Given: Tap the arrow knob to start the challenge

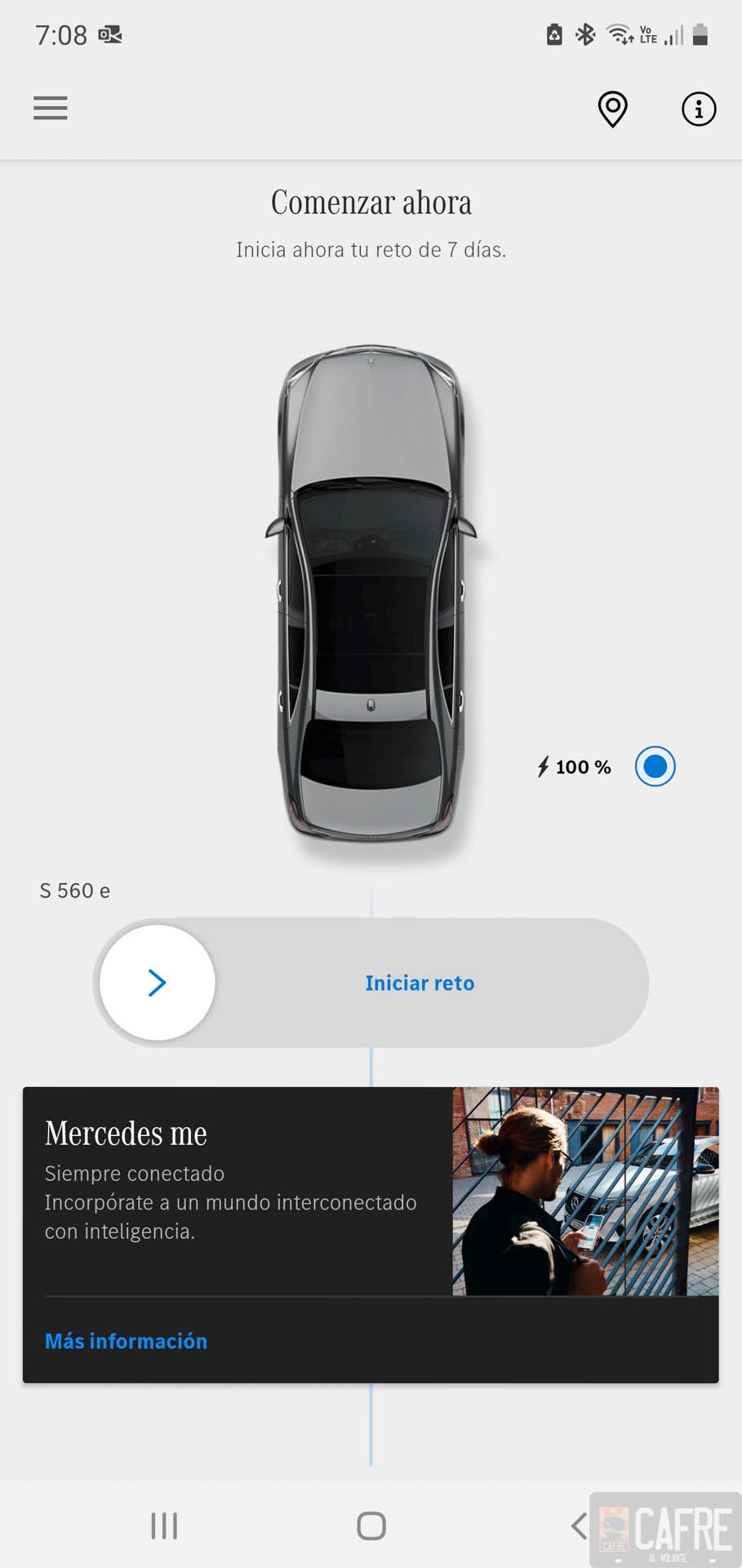Looking at the screenshot, I should coord(158,982).
